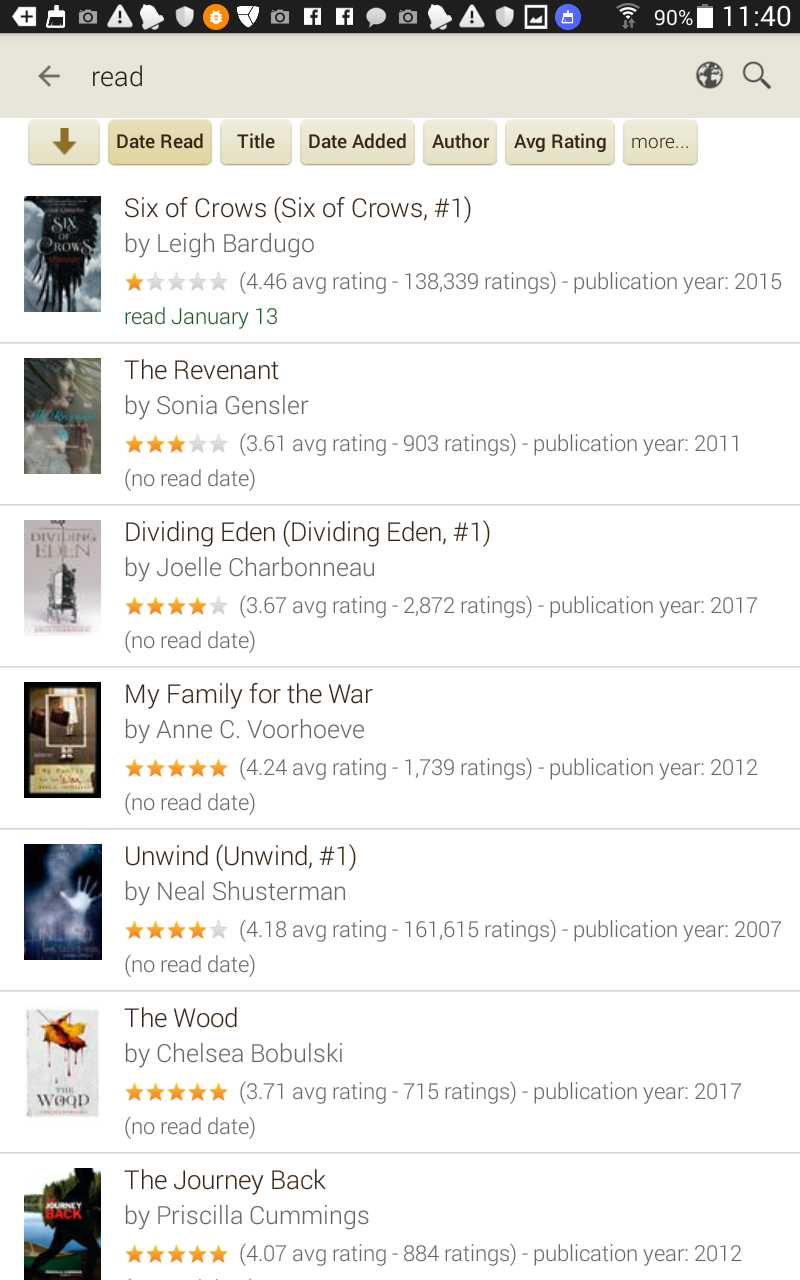Open The Wood by Chelsea Bobulski
Screen dimensions: 800x1280
[x=181, y=1018]
